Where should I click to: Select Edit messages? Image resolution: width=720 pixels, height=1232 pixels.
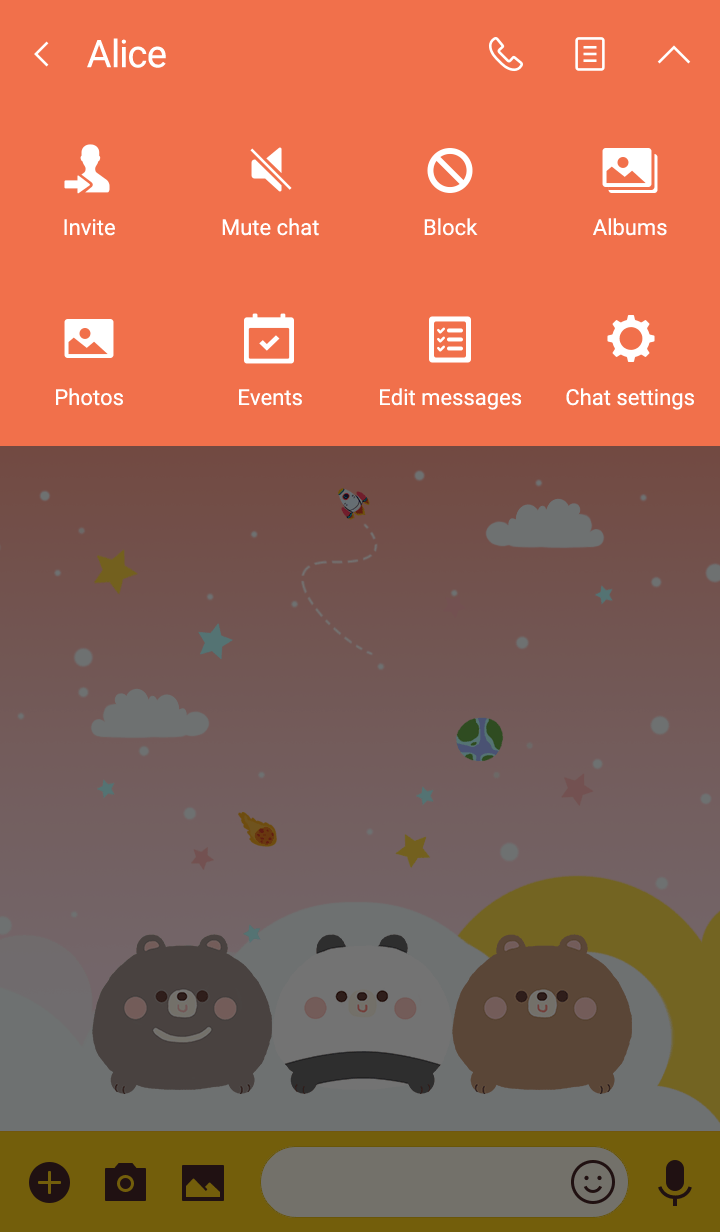point(450,362)
